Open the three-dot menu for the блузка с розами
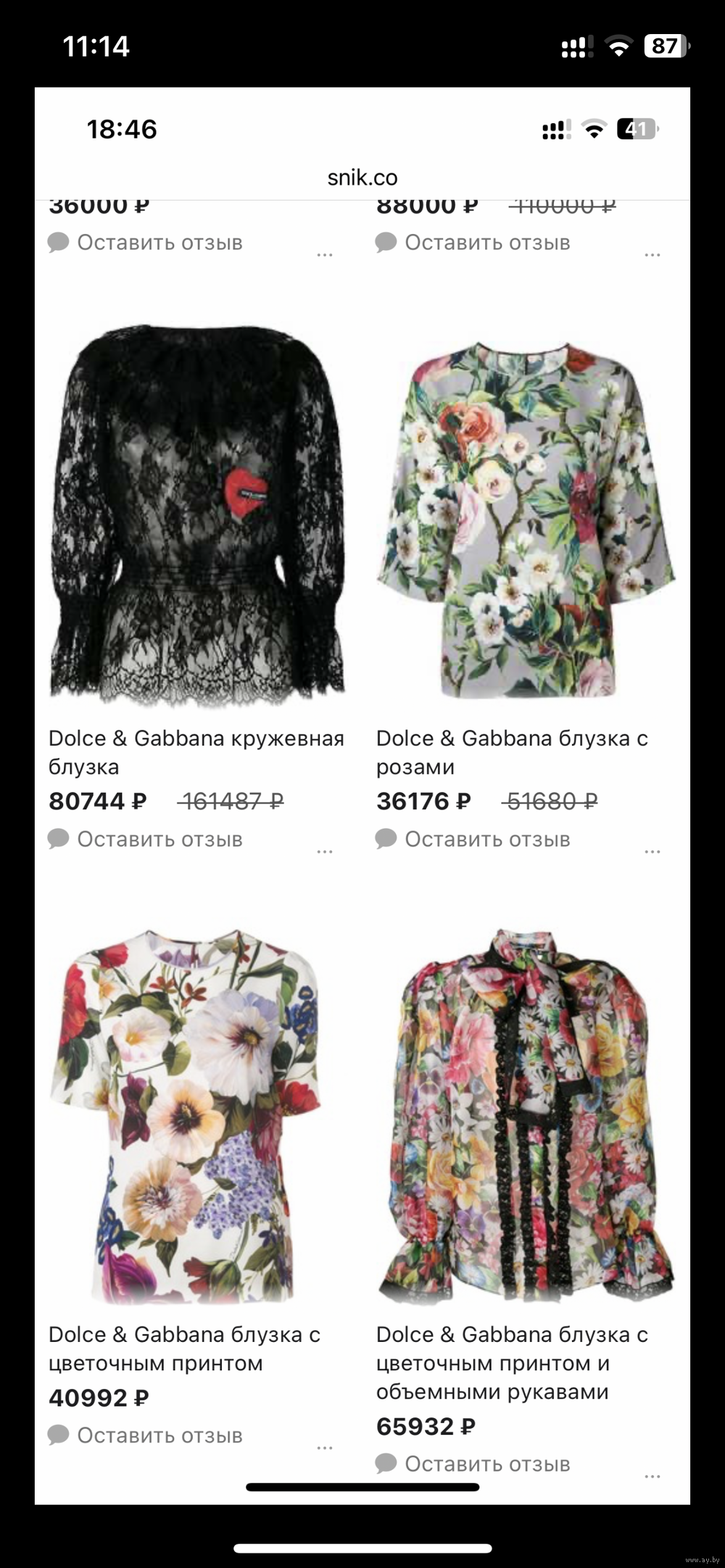Image resolution: width=725 pixels, height=1568 pixels. (652, 852)
